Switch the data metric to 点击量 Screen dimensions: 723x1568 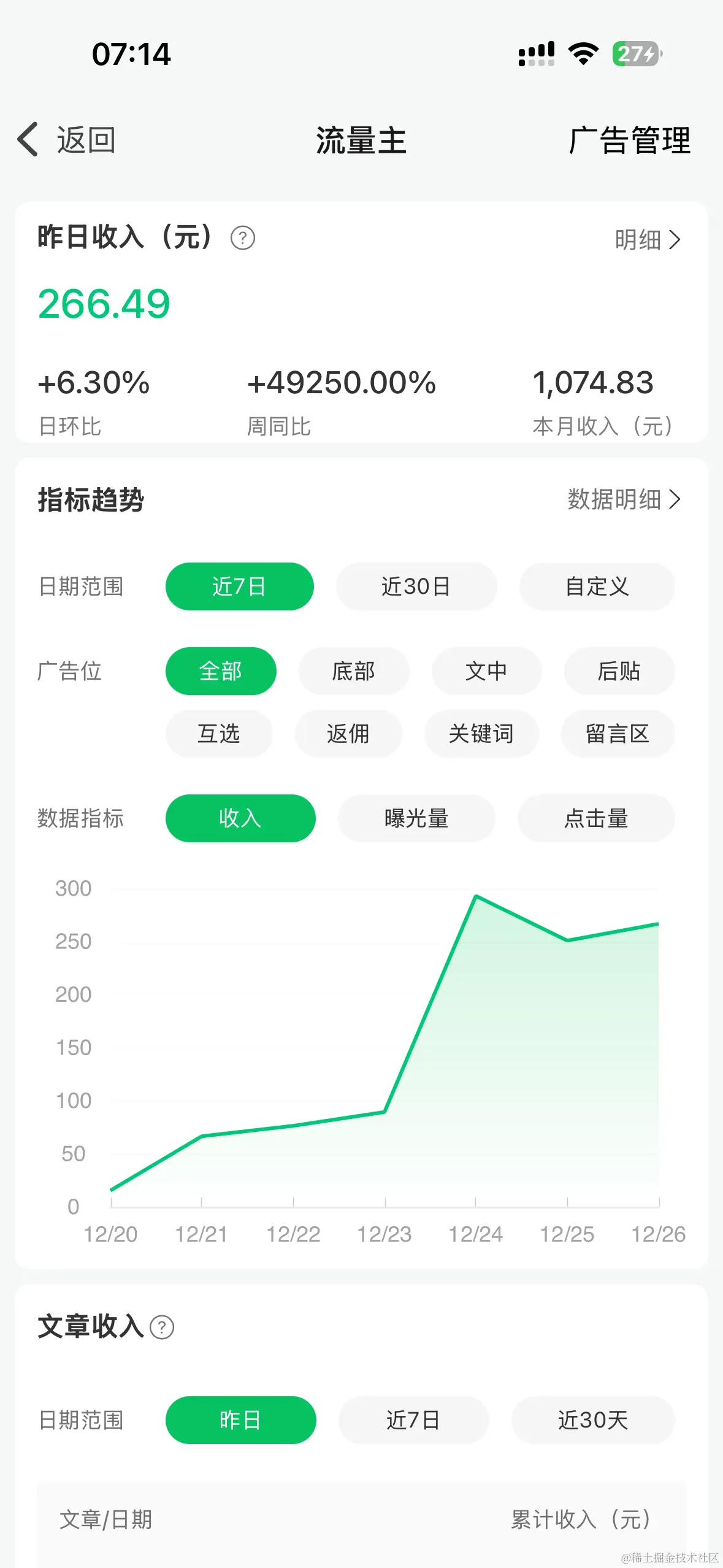596,818
